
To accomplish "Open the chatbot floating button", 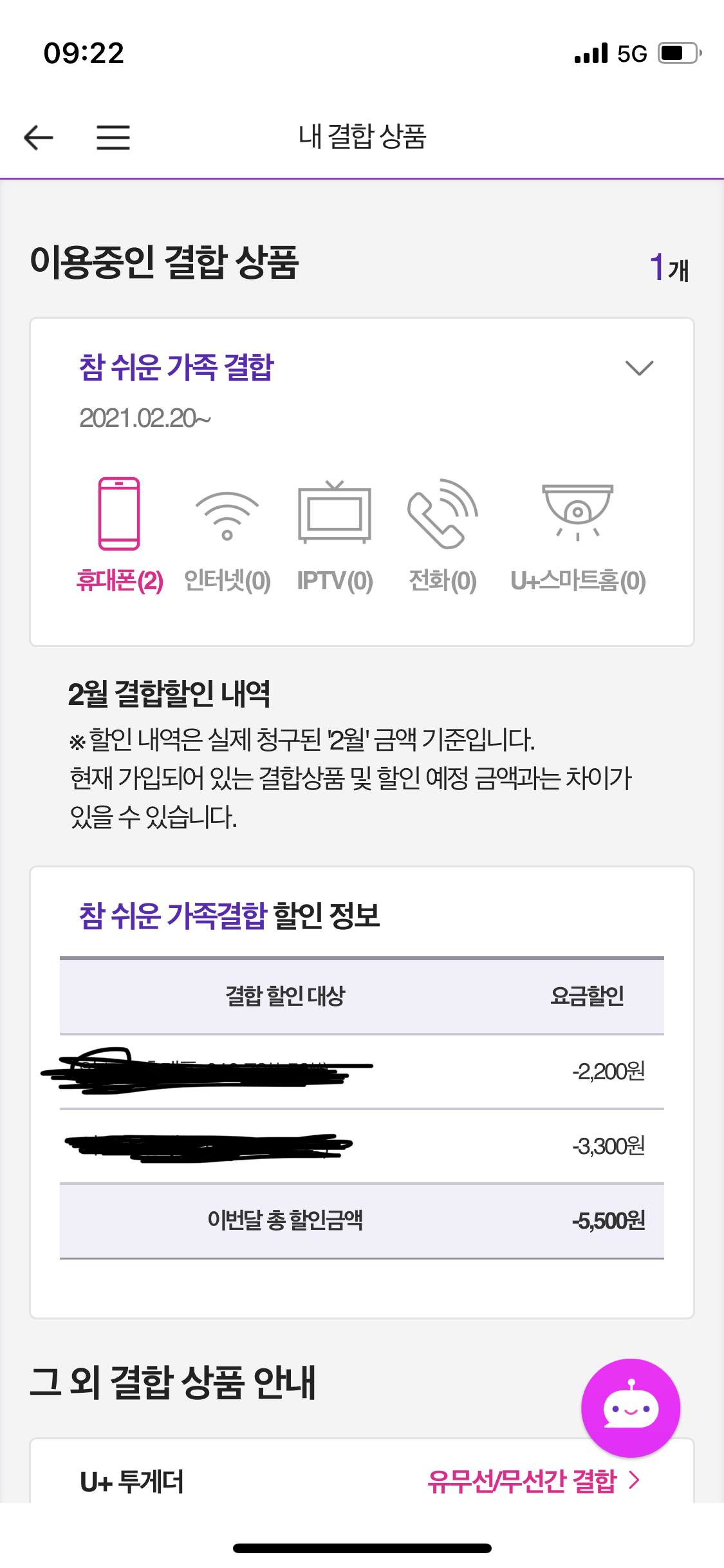I will pyautogui.click(x=630, y=1408).
